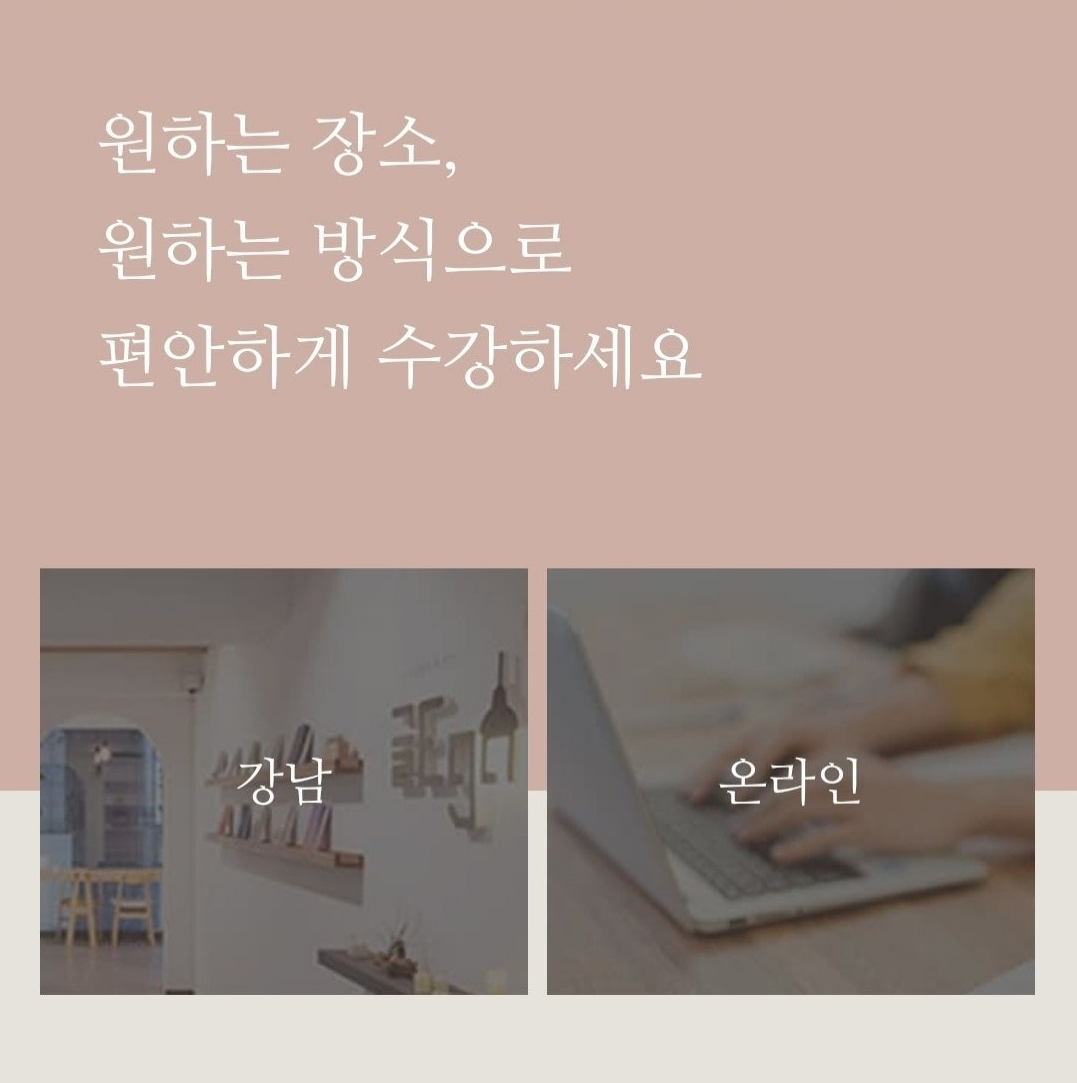Select the 온라인 class tile
The height and width of the screenshot is (1083, 1077).
tap(790, 781)
